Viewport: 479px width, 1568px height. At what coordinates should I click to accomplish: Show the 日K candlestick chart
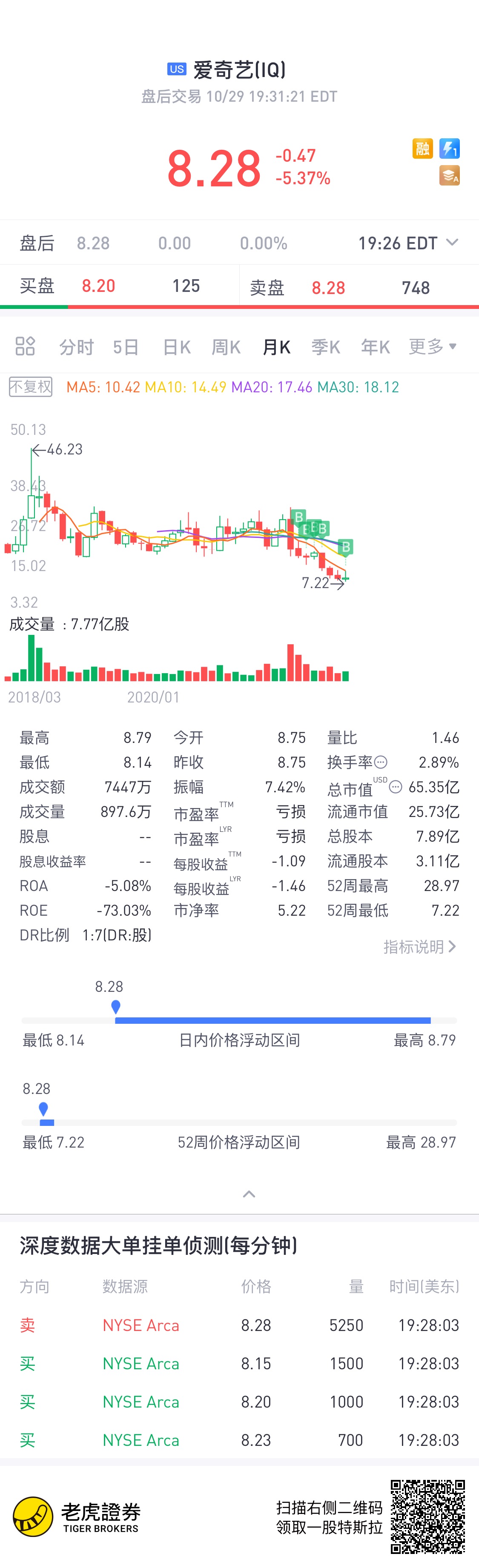[x=177, y=347]
